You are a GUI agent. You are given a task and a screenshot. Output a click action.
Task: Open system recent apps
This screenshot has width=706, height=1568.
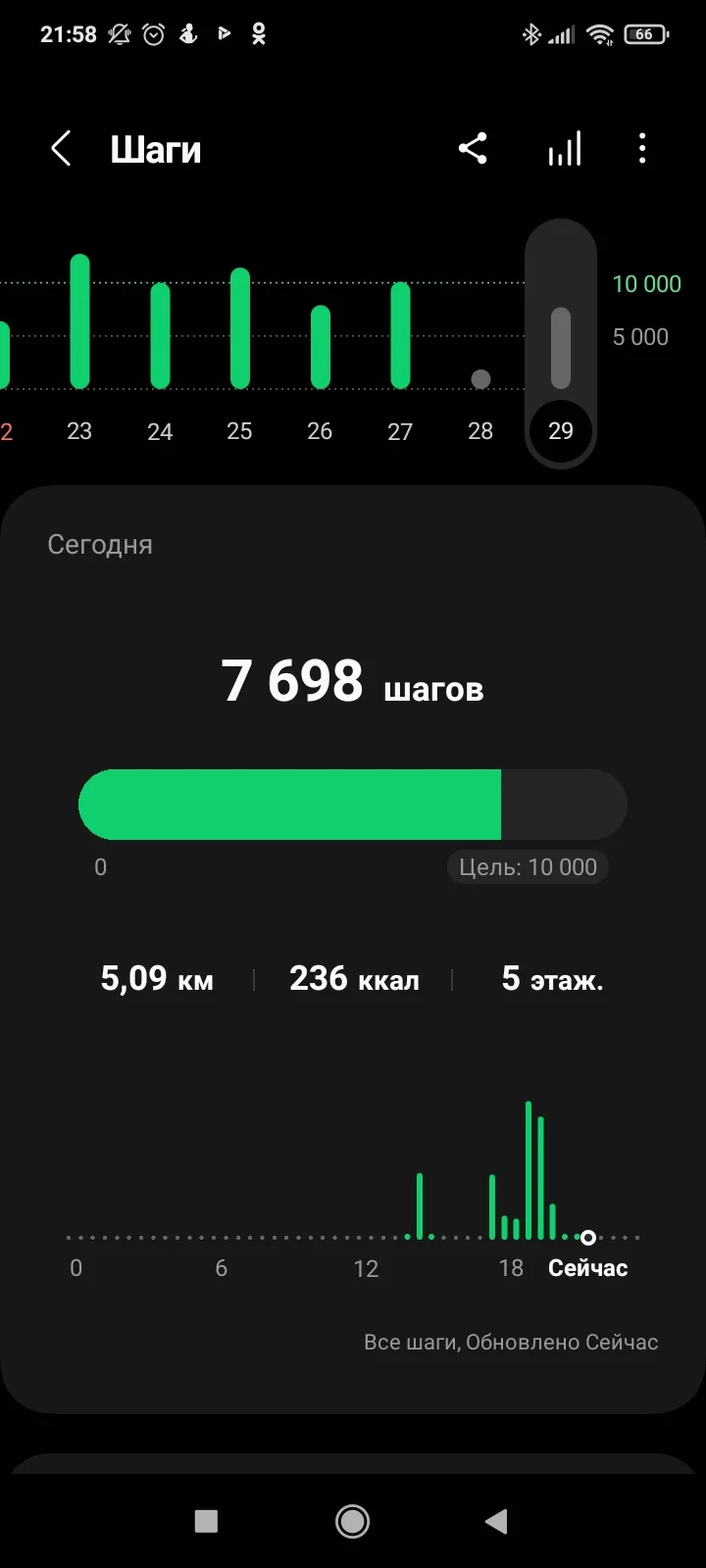(x=206, y=1521)
